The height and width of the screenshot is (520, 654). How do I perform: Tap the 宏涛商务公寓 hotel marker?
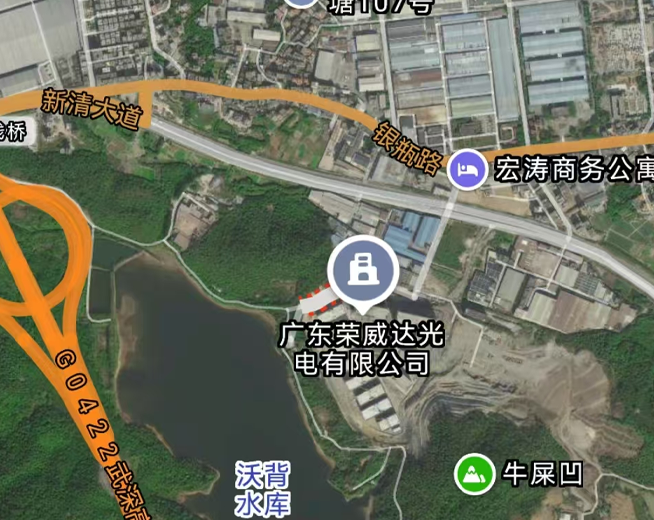[x=466, y=169]
